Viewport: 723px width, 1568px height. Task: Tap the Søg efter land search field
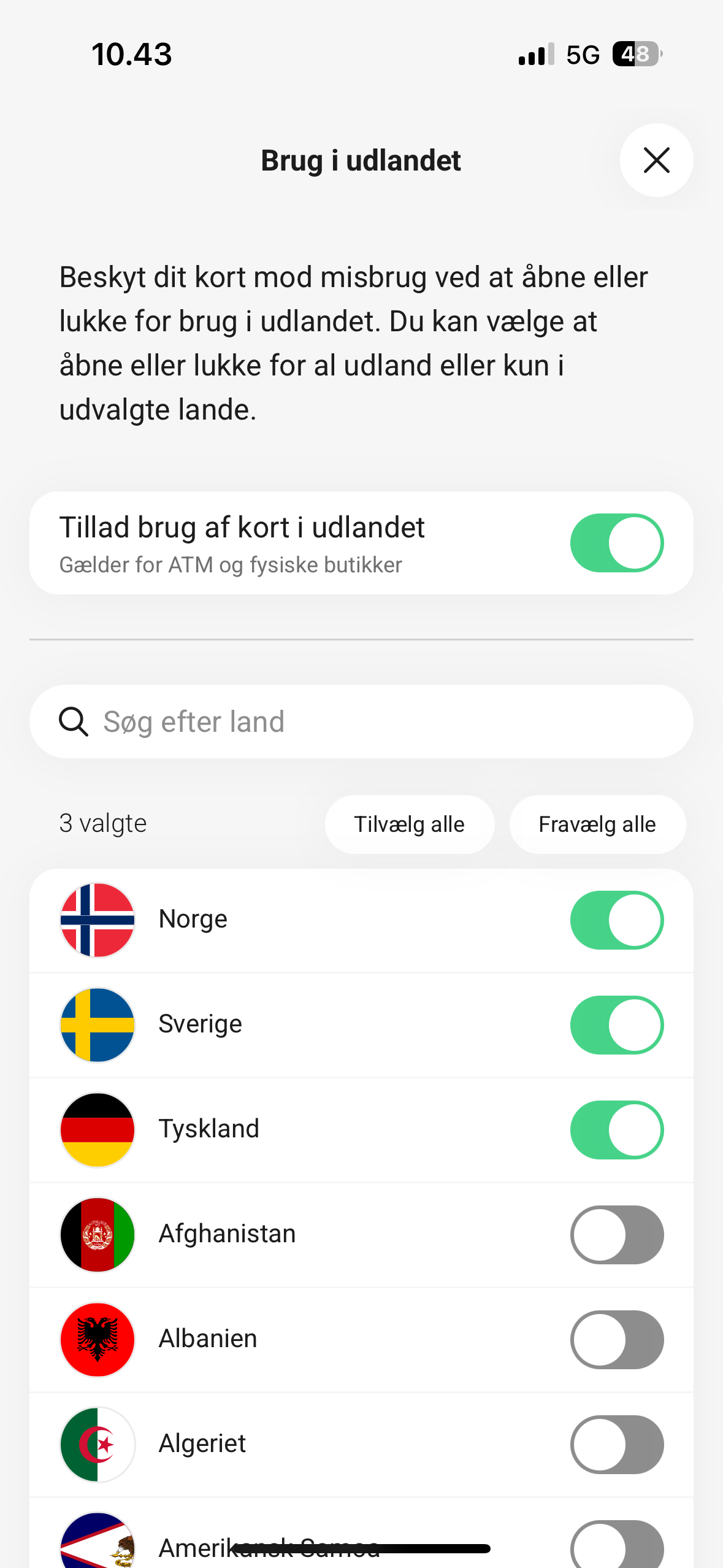[361, 721]
